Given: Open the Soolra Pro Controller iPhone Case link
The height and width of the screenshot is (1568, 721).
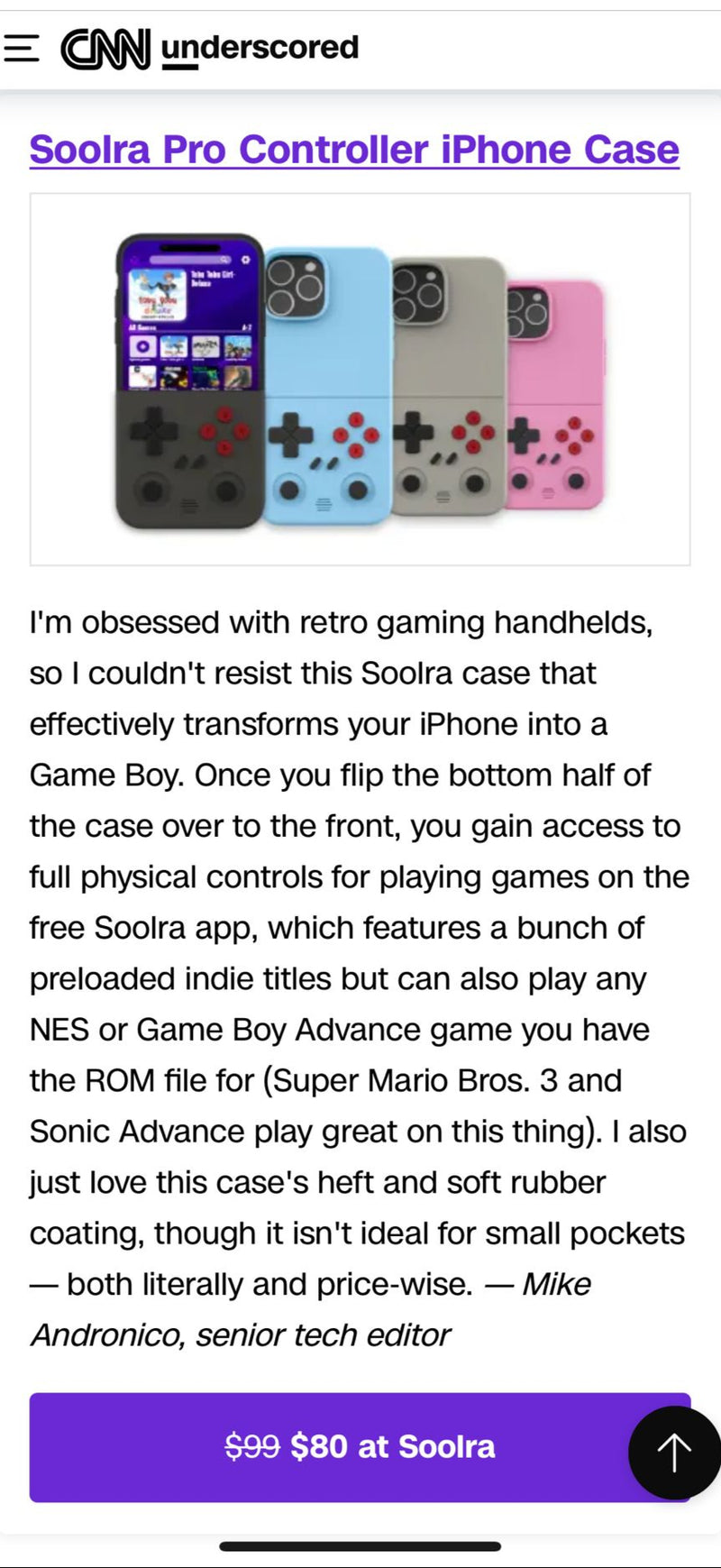Looking at the screenshot, I should click(x=353, y=150).
